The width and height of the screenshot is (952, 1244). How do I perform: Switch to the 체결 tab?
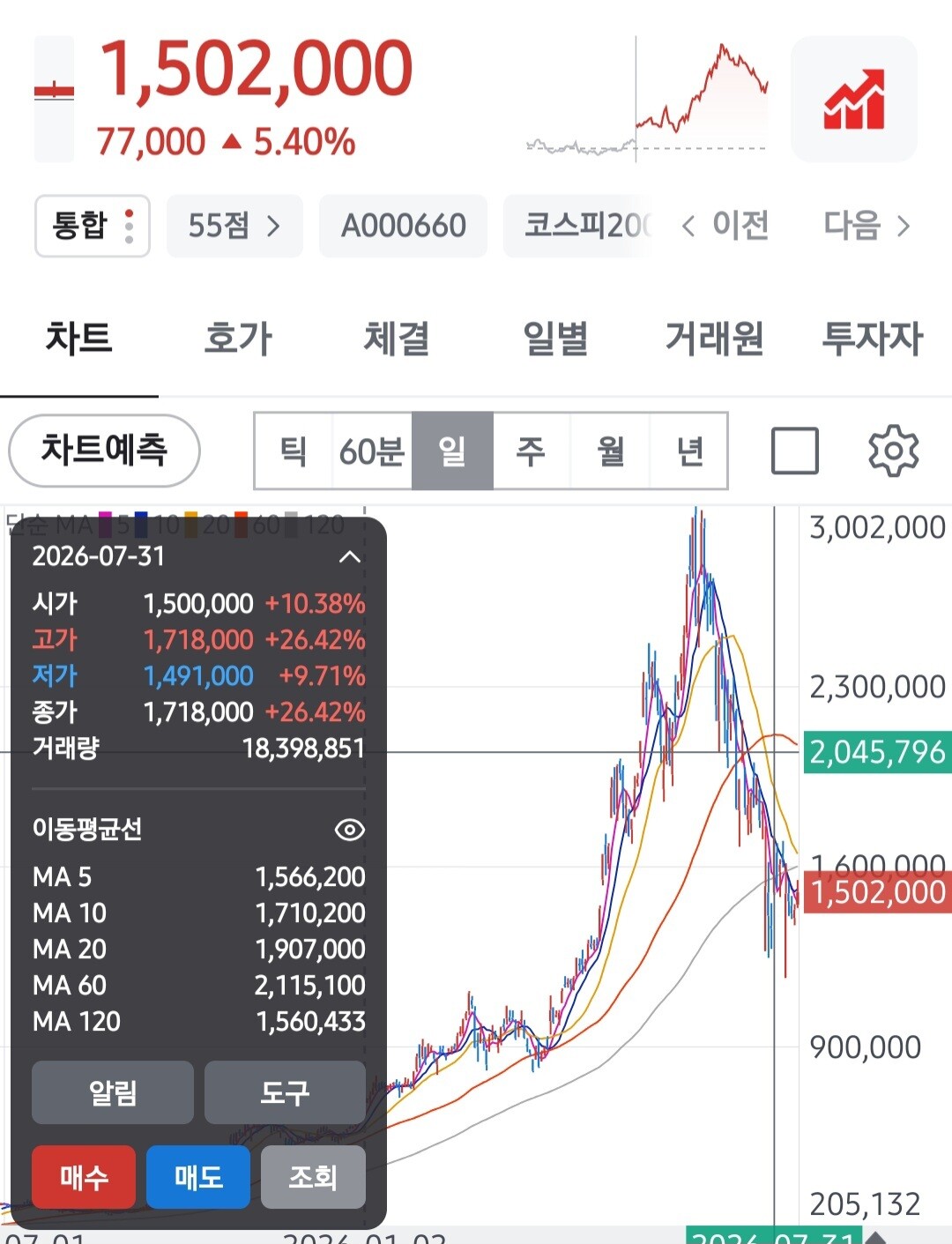[397, 339]
